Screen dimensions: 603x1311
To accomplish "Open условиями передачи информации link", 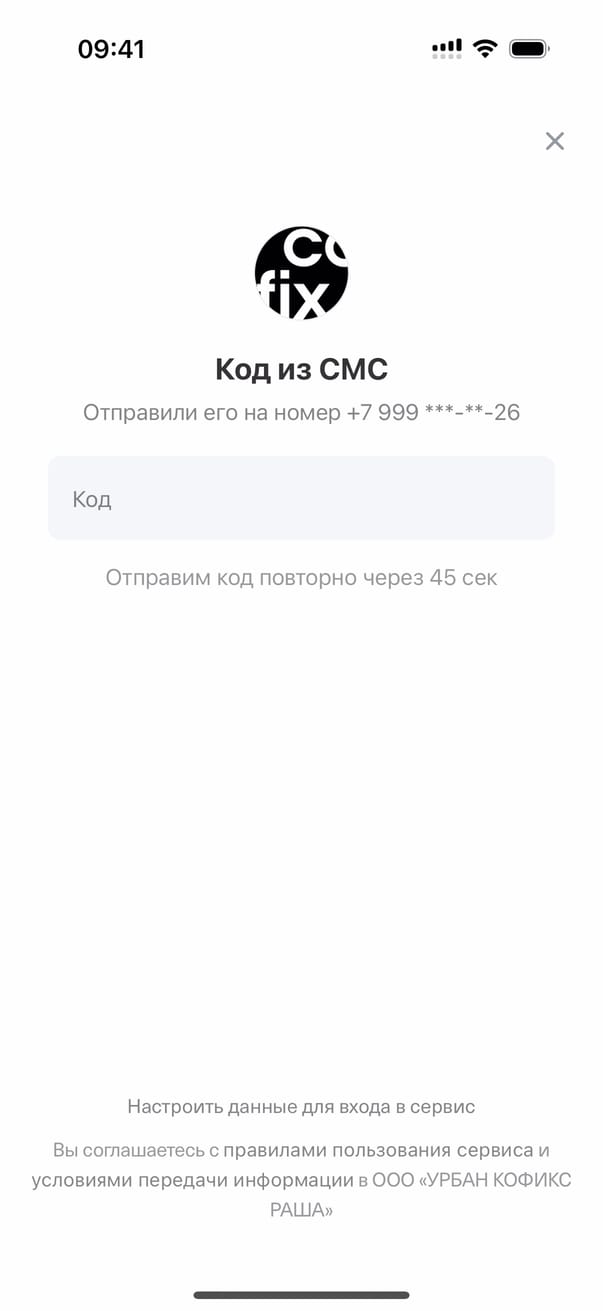I will click(193, 1180).
